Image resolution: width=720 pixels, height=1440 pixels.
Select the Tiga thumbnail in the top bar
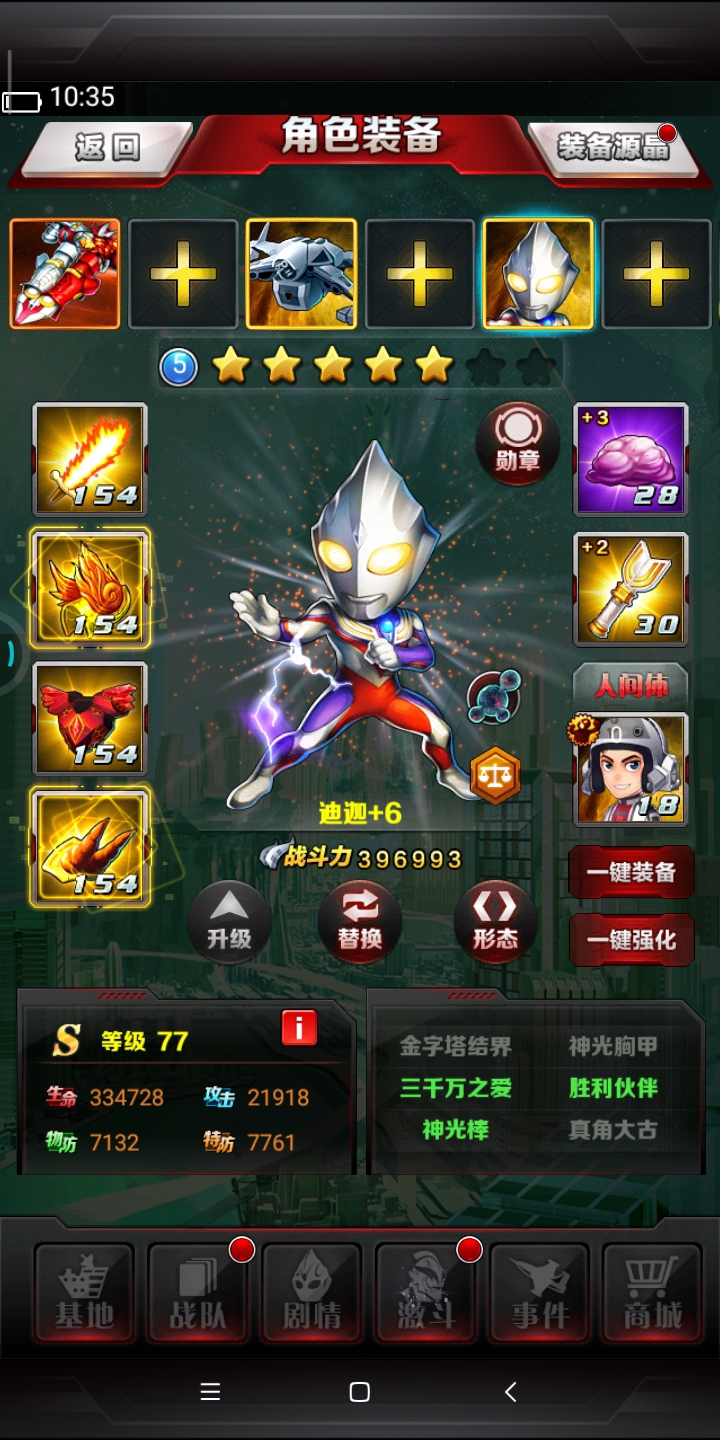(x=540, y=272)
